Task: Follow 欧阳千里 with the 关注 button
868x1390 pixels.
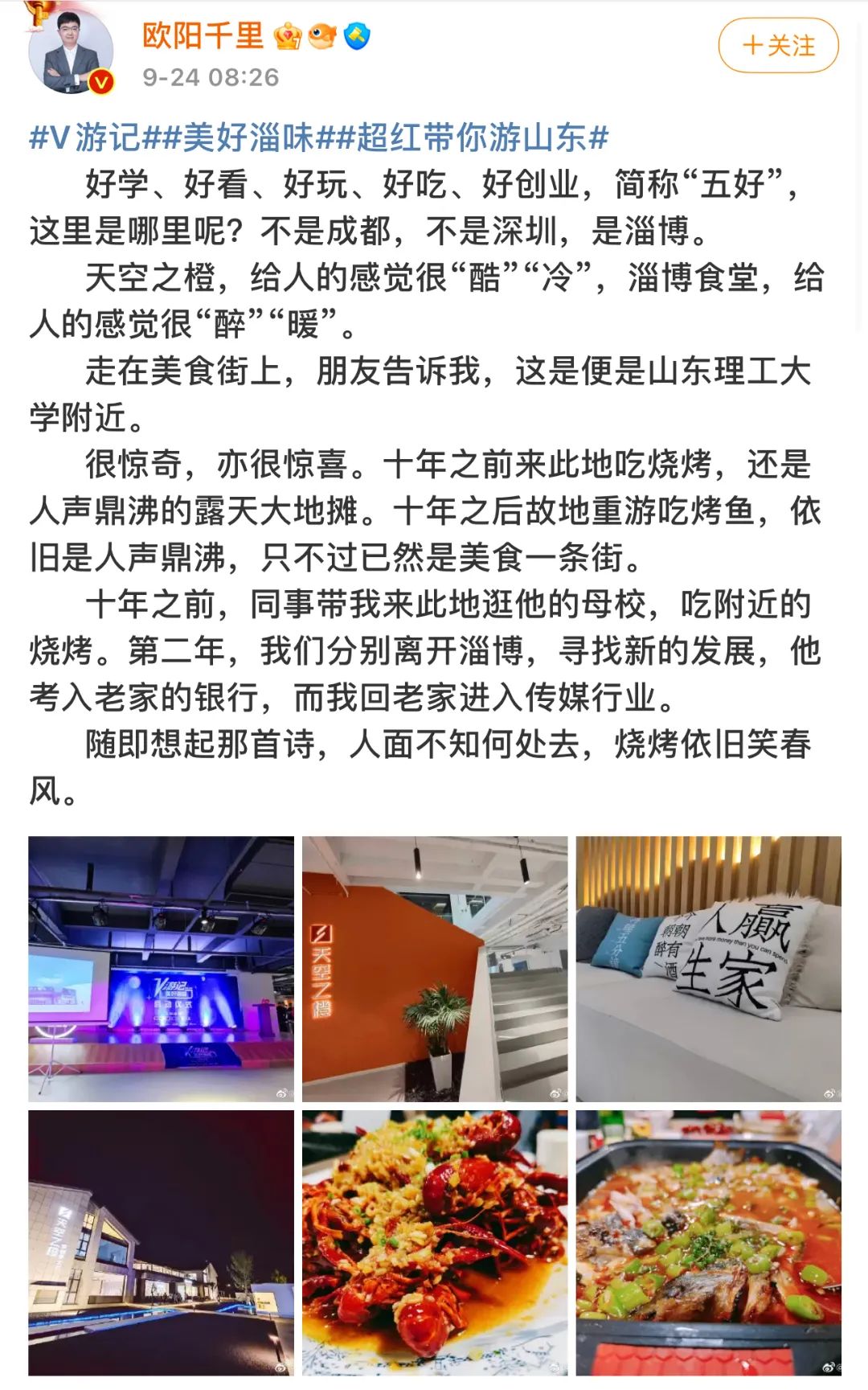Action: [x=778, y=46]
